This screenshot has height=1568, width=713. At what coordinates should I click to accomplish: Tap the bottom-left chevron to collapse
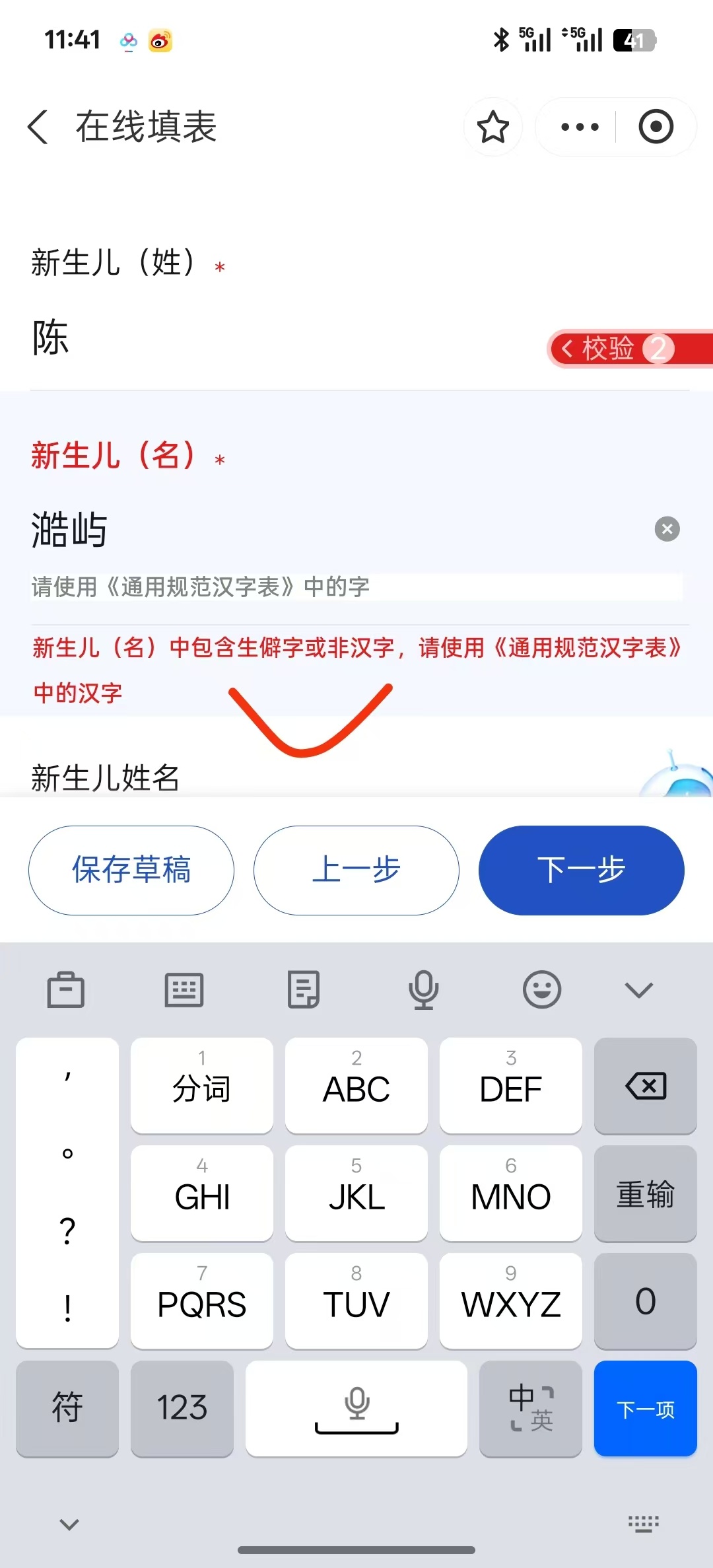69,1524
